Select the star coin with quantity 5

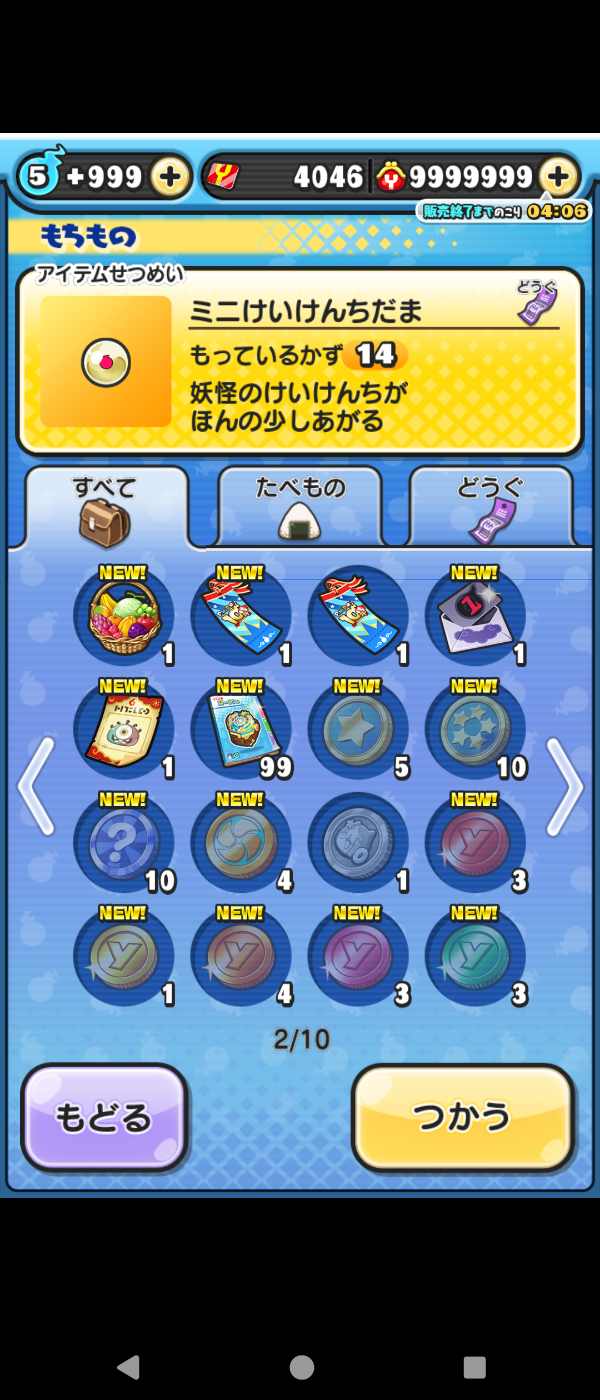click(x=358, y=730)
